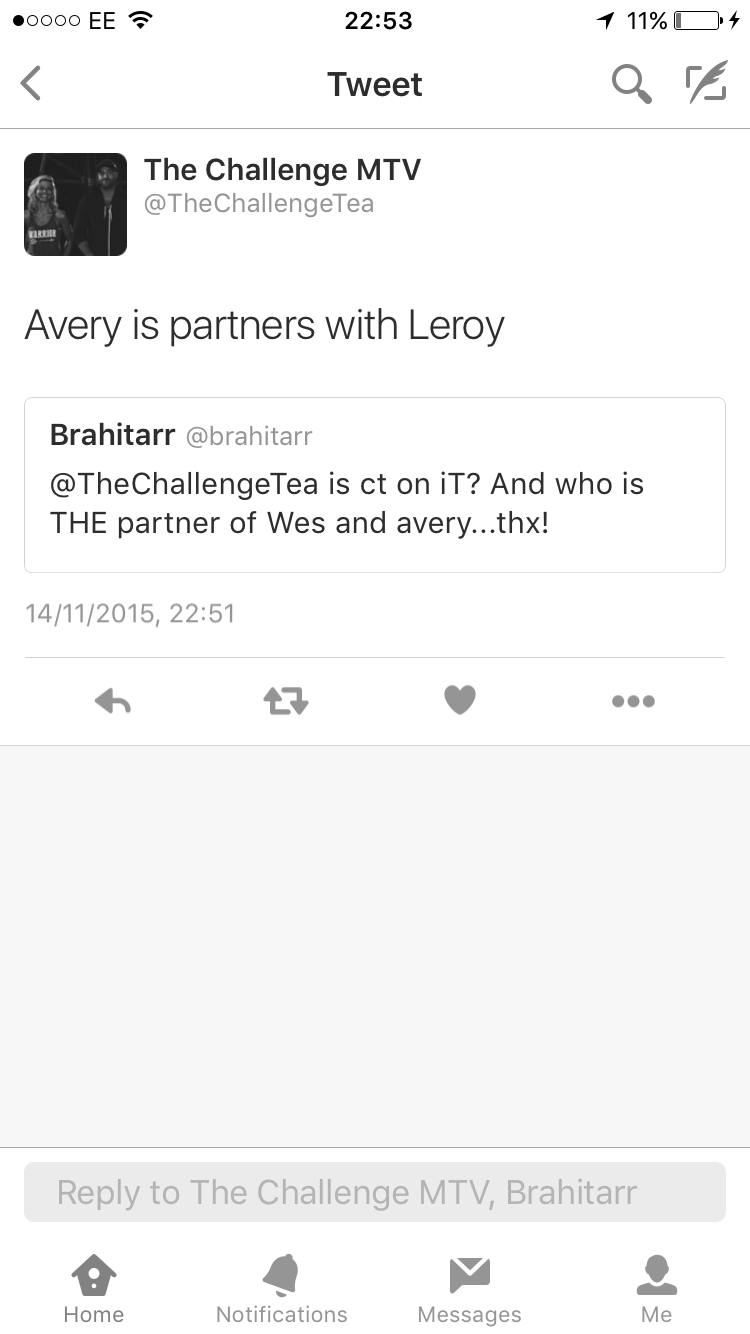The image size is (750, 1334).
Task: Switch to the Me tab
Action: 657,1289
